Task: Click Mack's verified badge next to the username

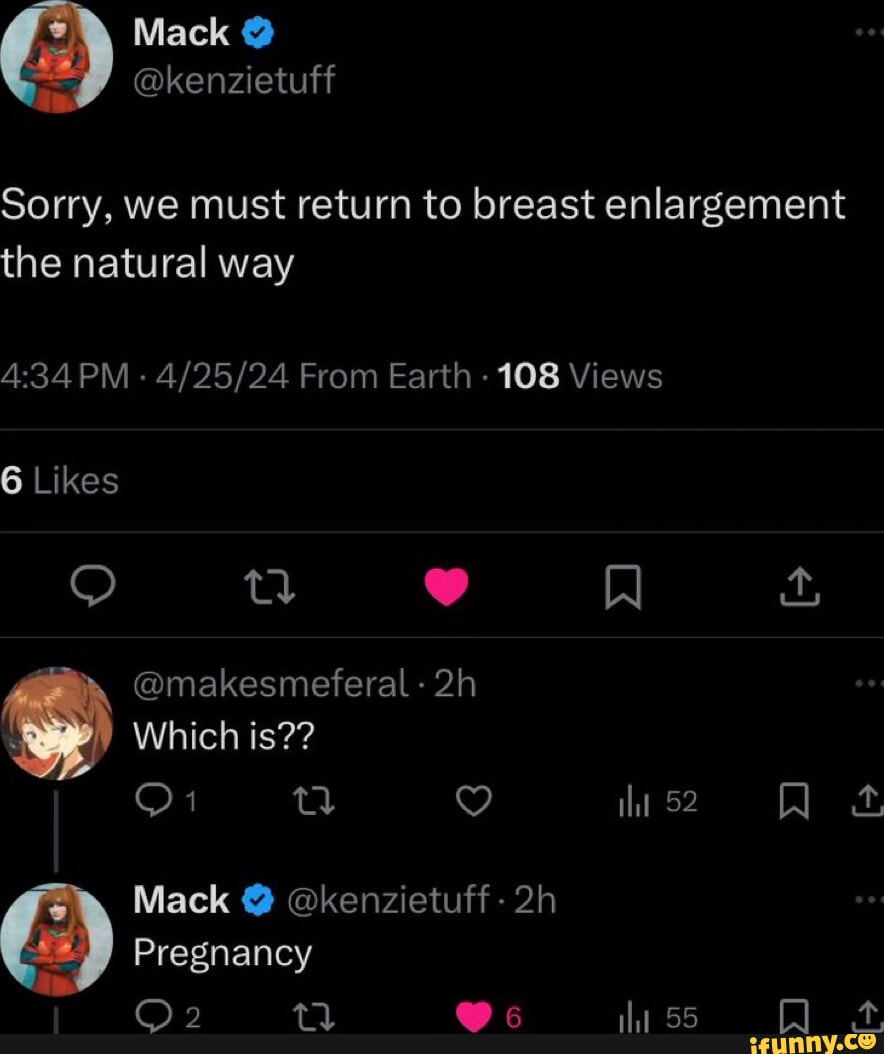Action: (258, 30)
